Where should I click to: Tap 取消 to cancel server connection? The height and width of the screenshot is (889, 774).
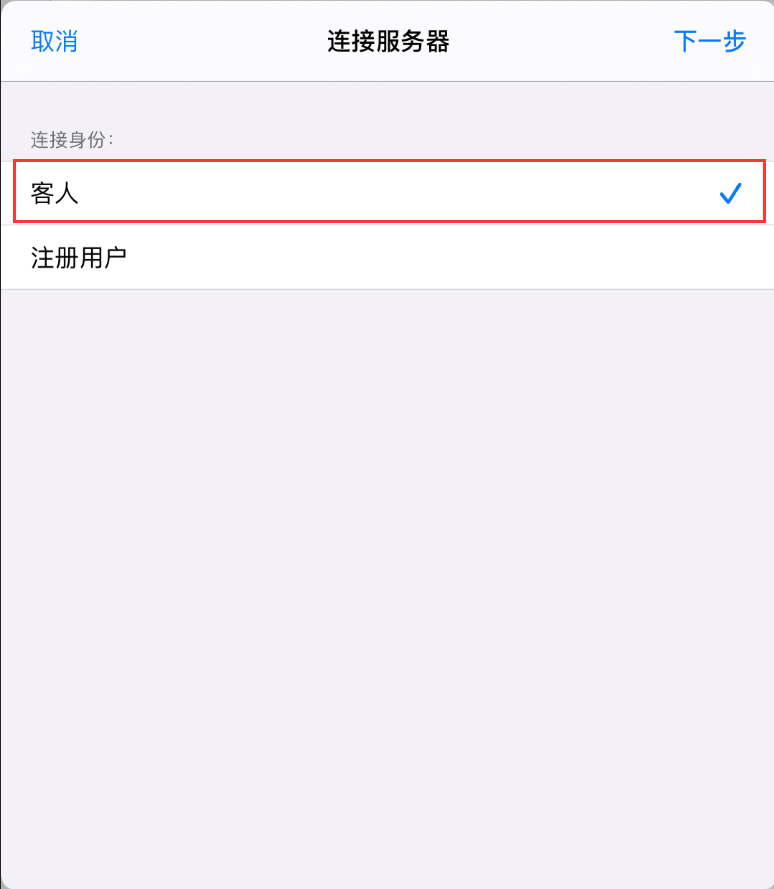pos(54,41)
